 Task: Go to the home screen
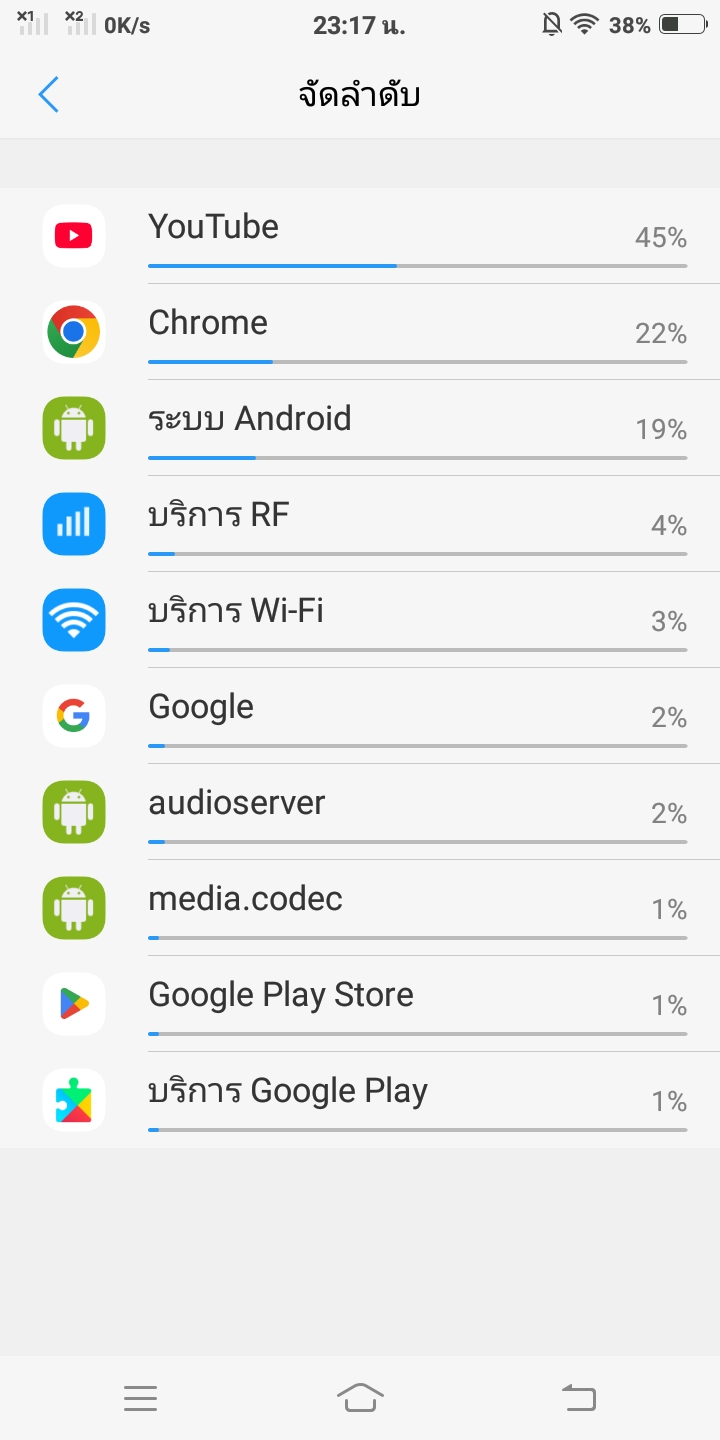click(x=360, y=1397)
